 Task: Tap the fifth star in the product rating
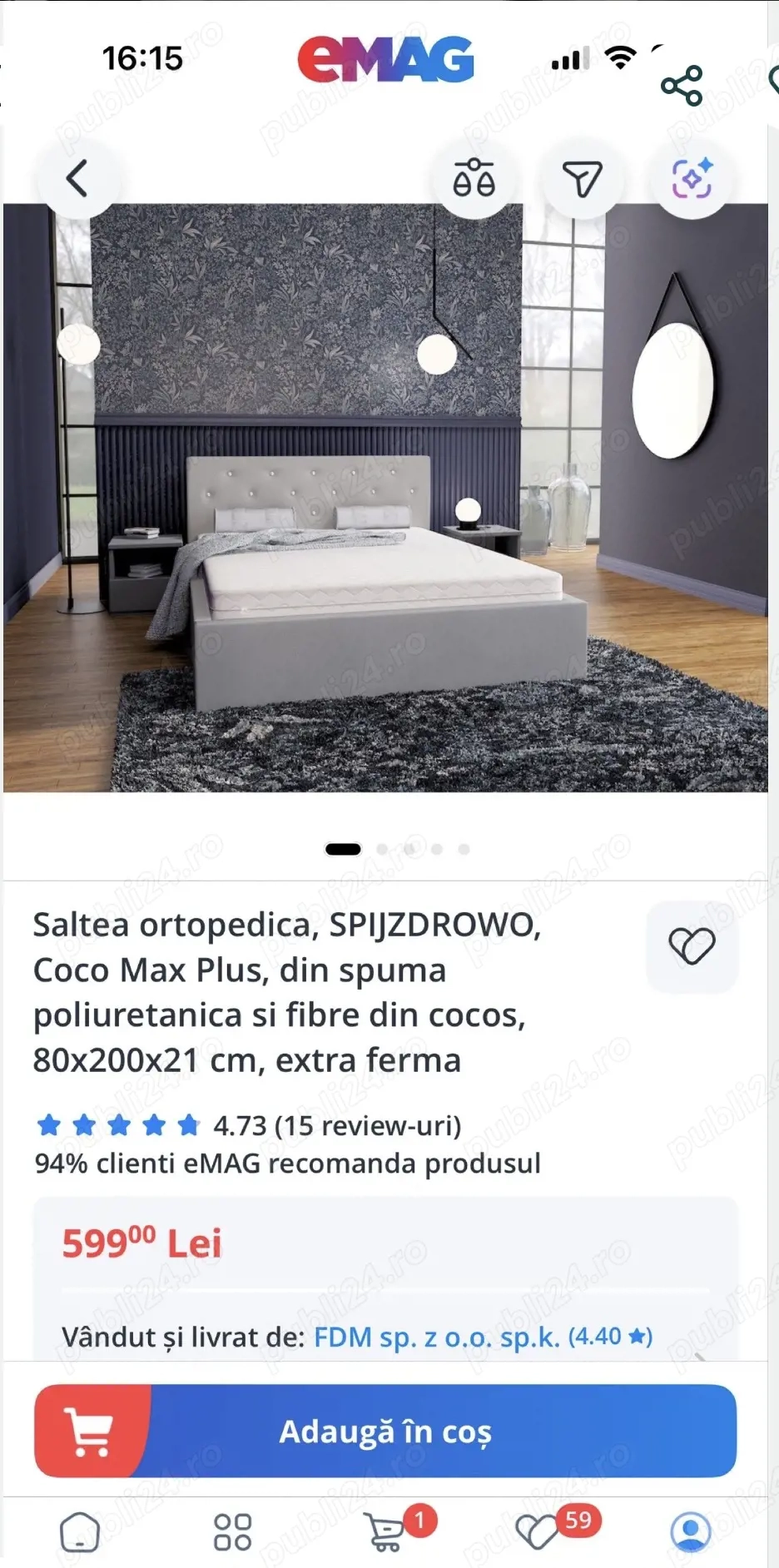[x=187, y=1125]
